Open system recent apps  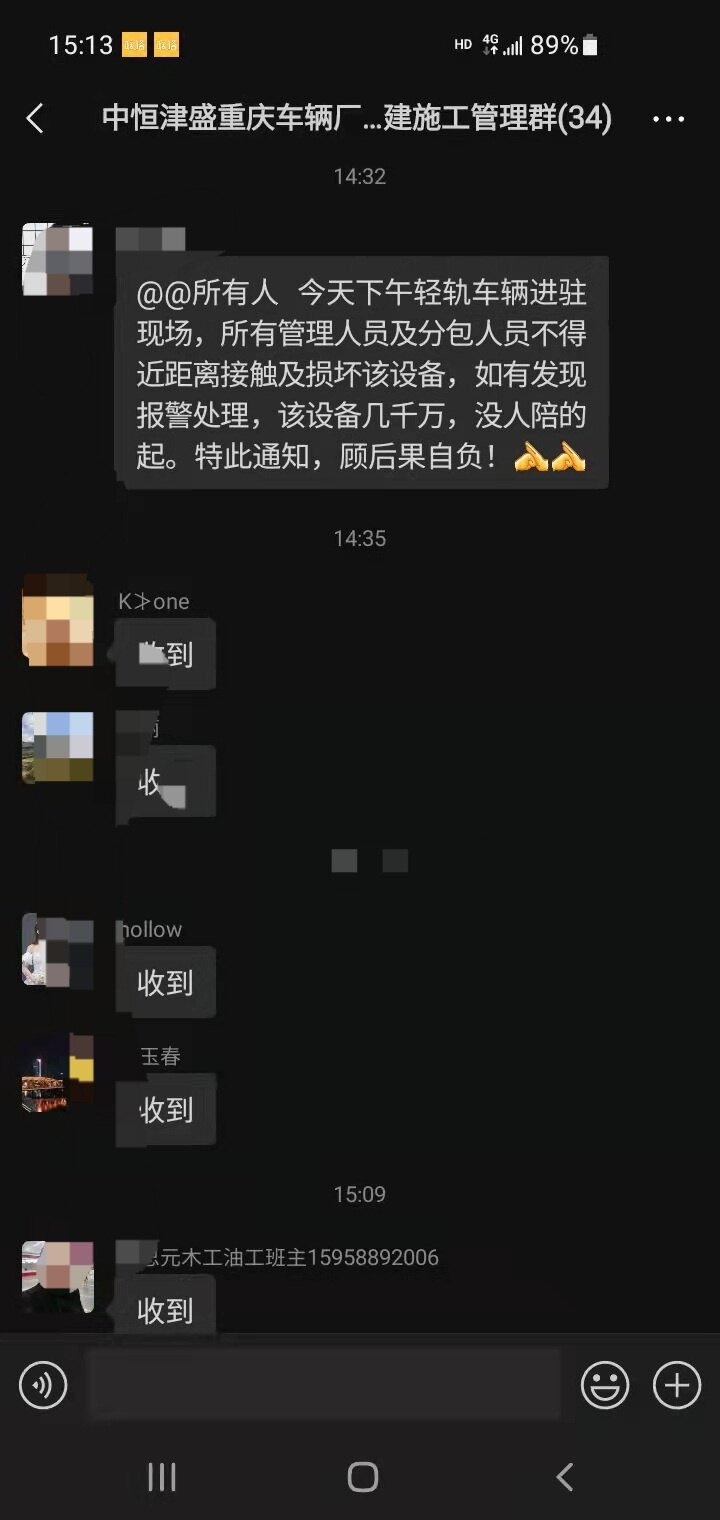click(161, 1476)
